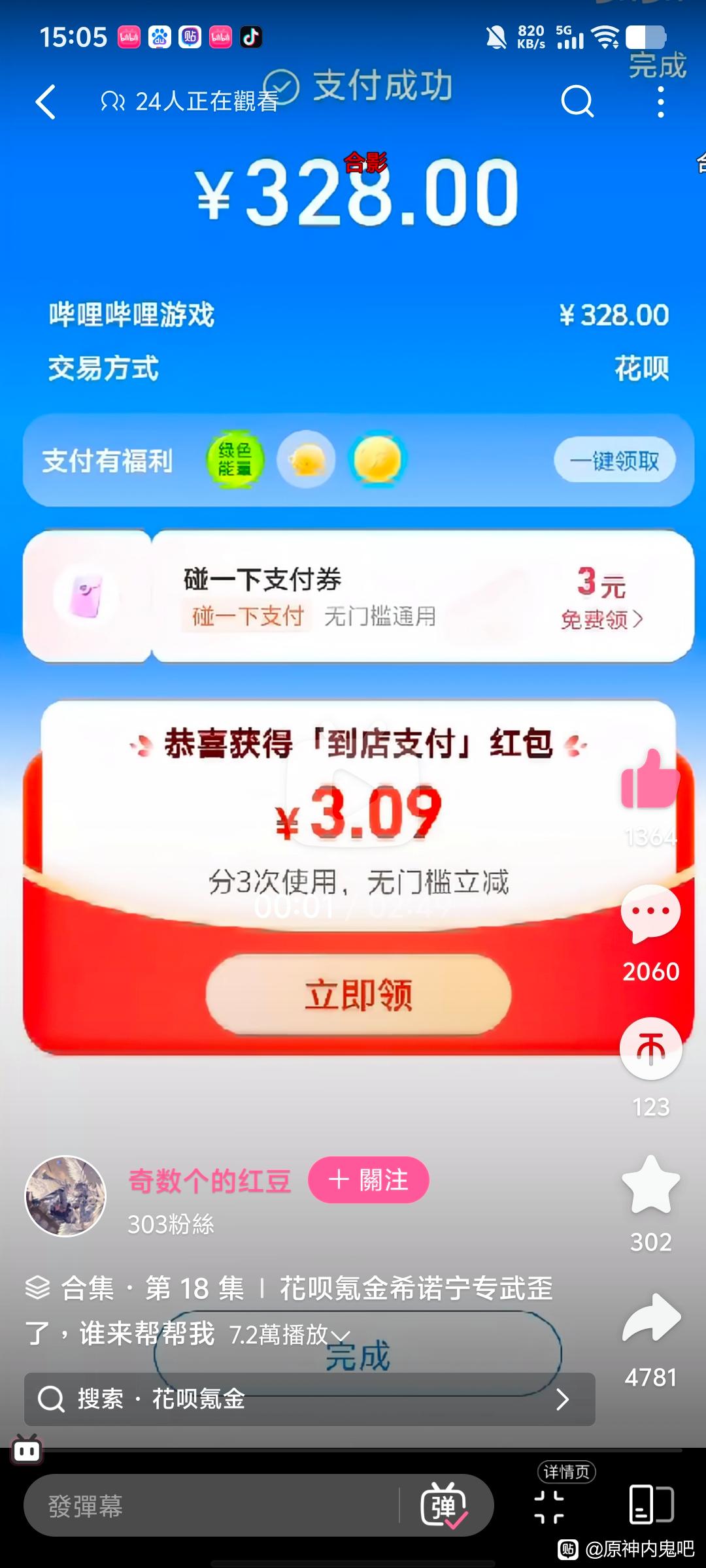Share this video

coord(650,1318)
